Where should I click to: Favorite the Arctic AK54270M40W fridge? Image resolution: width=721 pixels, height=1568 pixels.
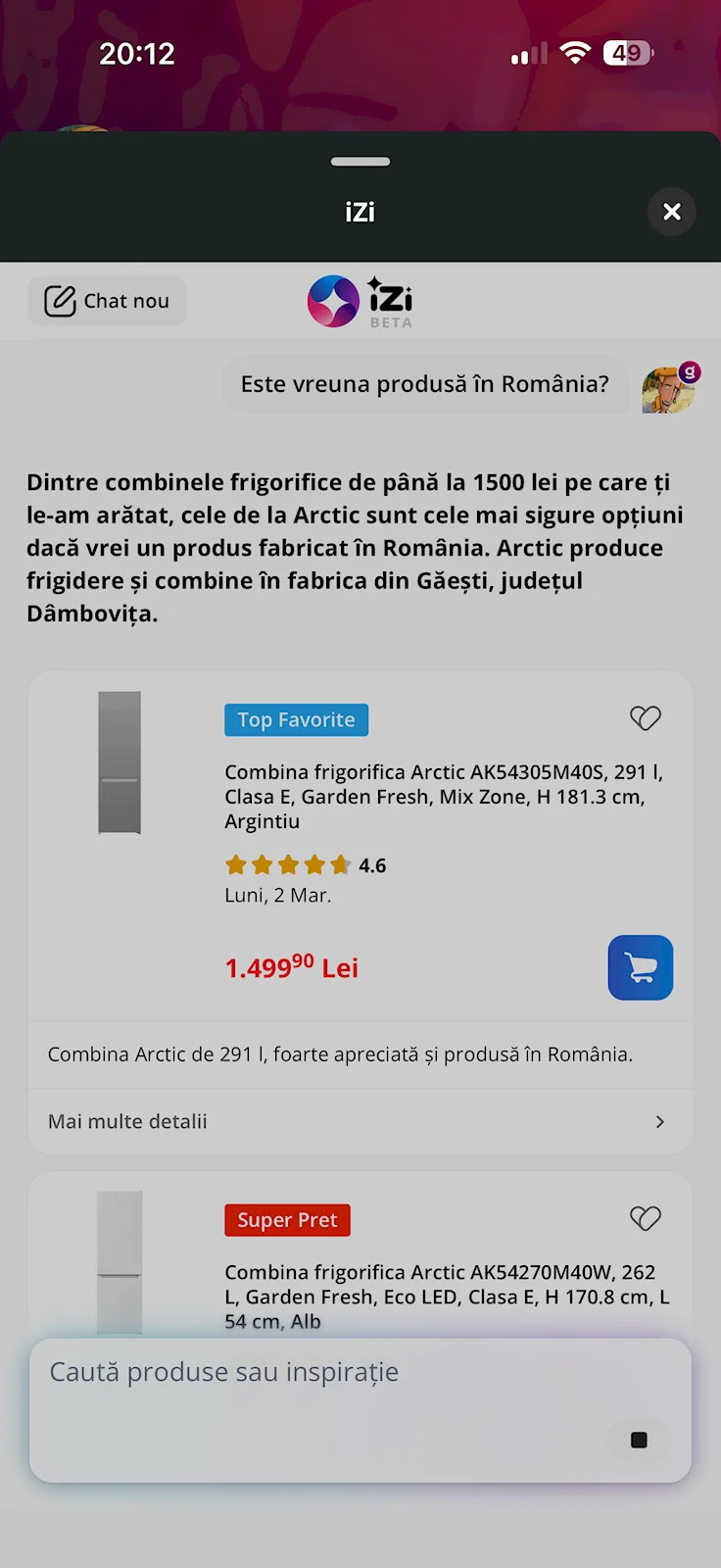click(x=645, y=1218)
